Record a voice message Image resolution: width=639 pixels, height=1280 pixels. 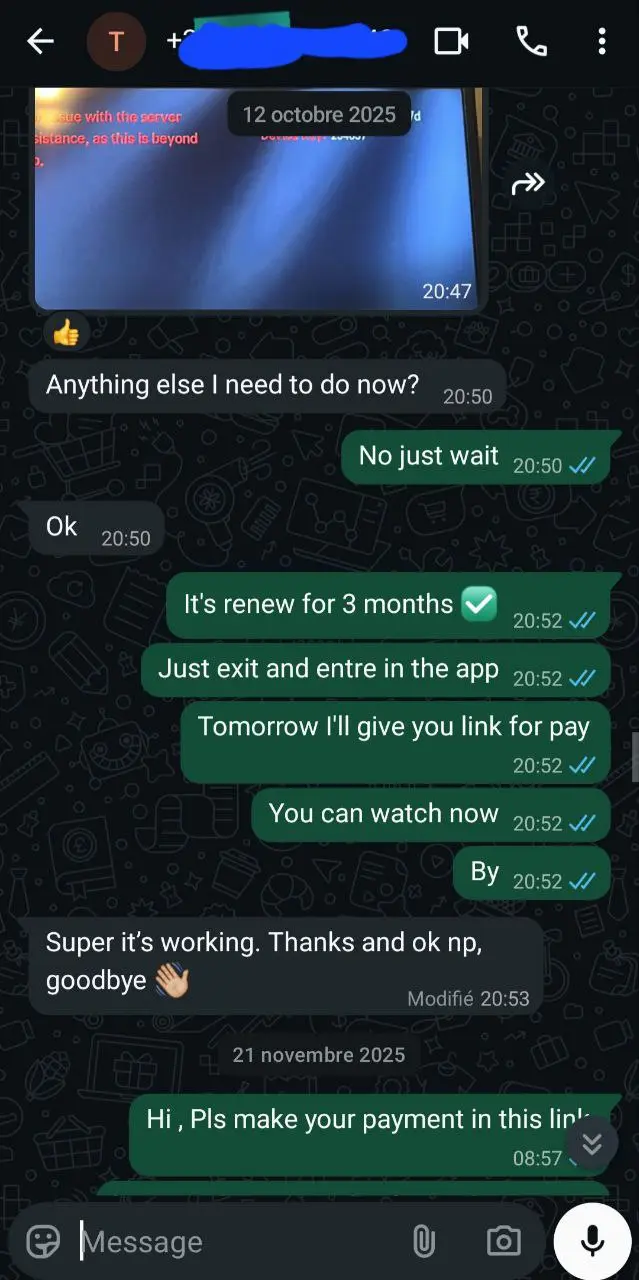(592, 1241)
